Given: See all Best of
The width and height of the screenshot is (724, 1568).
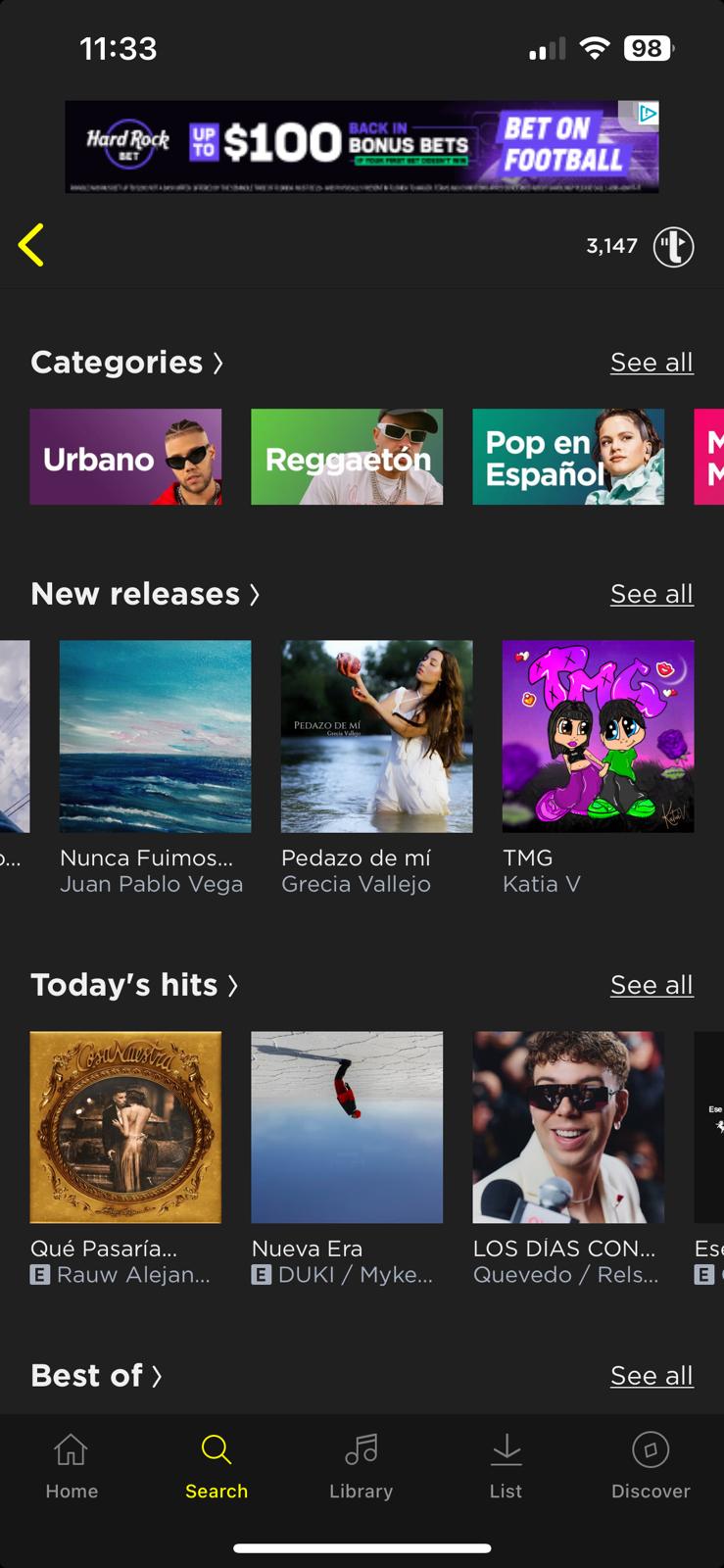Looking at the screenshot, I should (652, 1376).
